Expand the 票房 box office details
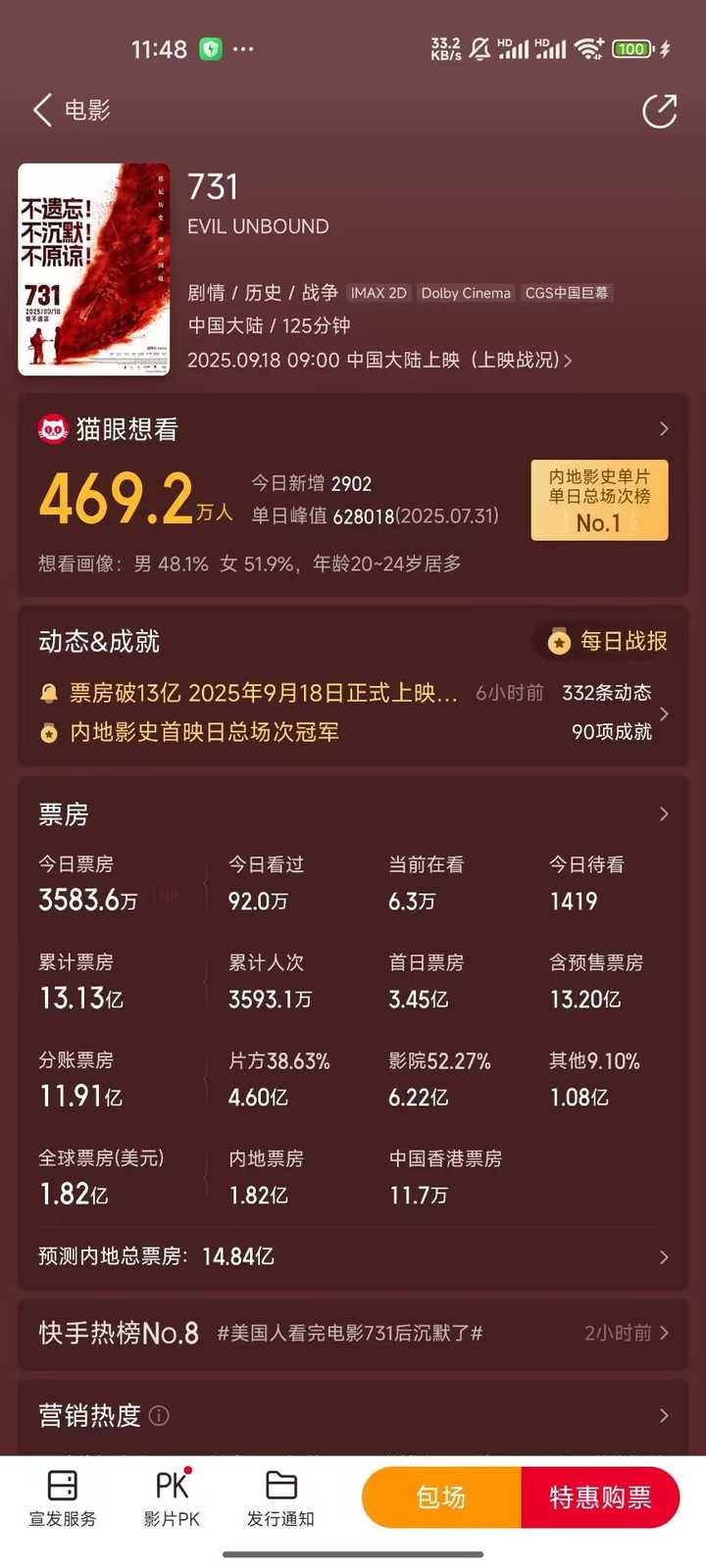The image size is (706, 1568). 663,814
